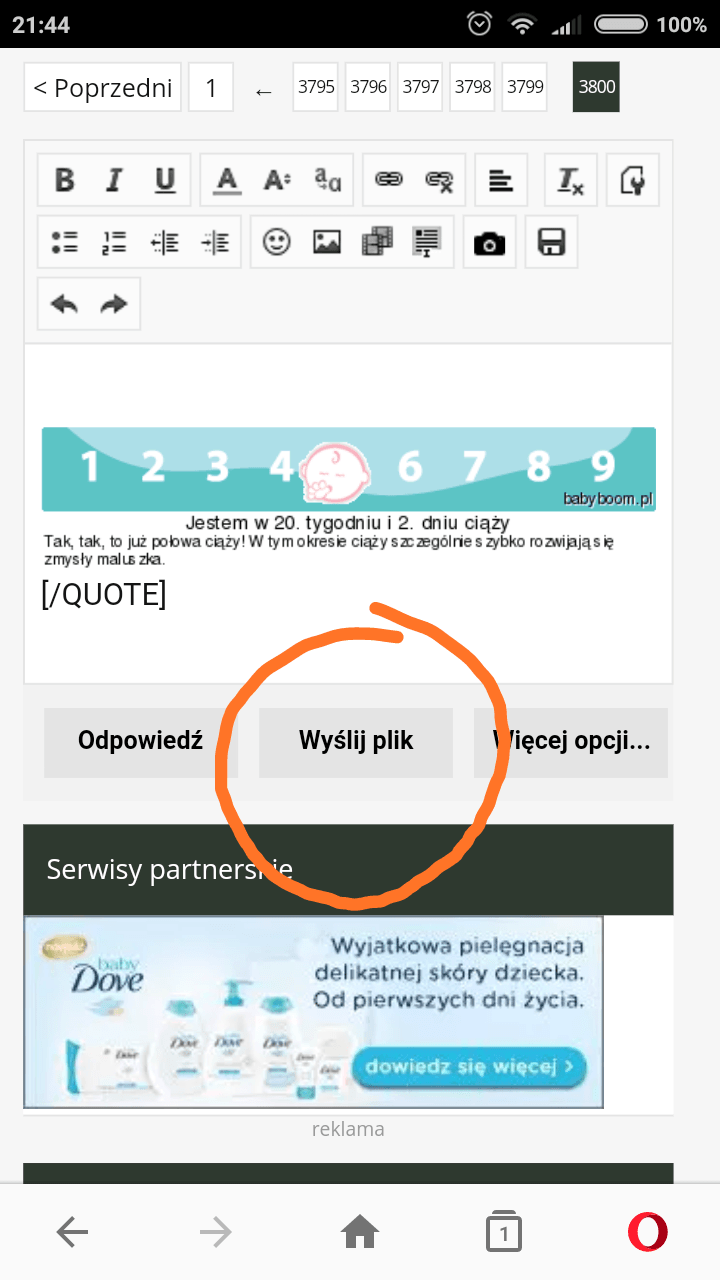Viewport: 720px width, 1280px height.
Task: Tap the Wyślij plik button
Action: [356, 741]
